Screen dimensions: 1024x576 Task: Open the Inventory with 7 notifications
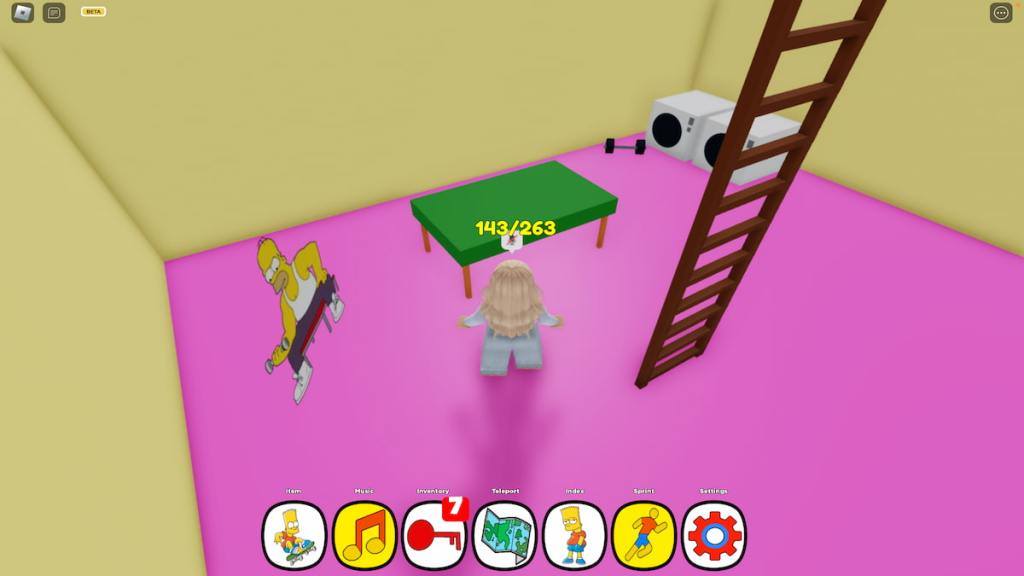434,535
